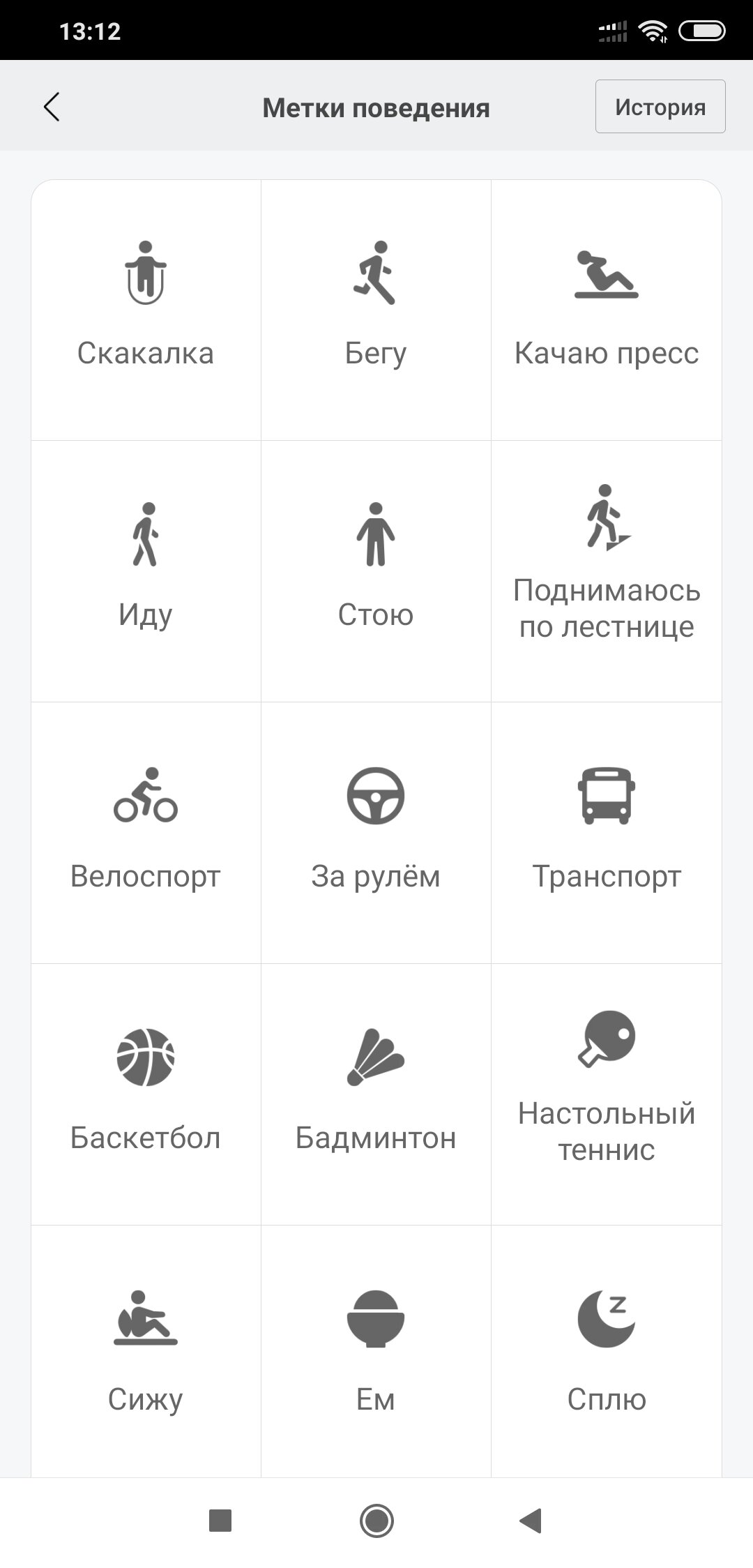The height and width of the screenshot is (1568, 753).
Task: Choose the Бегу running tile
Action: tap(376, 310)
